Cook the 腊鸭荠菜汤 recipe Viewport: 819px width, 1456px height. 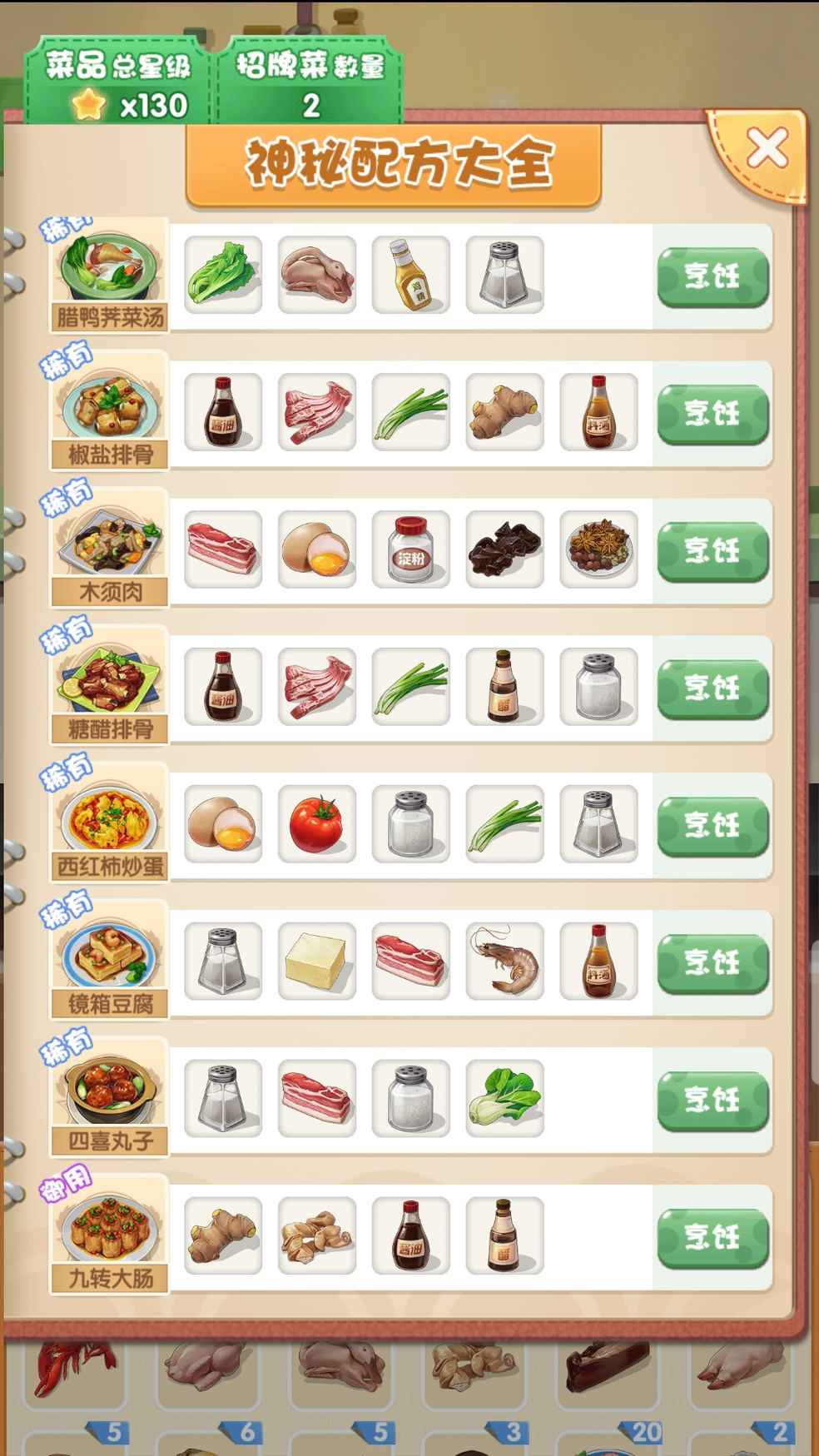point(712,277)
